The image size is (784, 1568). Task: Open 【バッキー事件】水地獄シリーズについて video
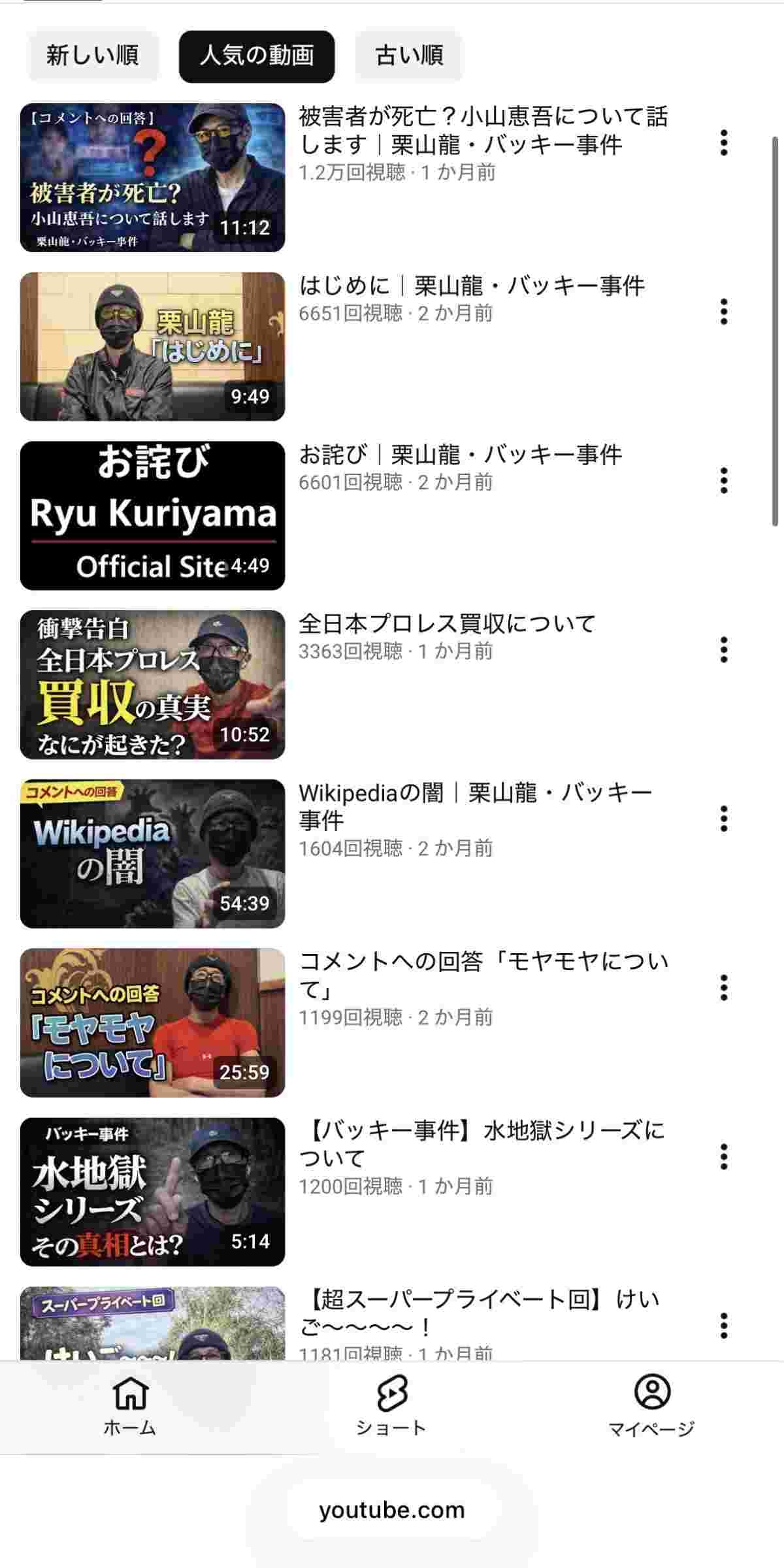(x=153, y=1192)
